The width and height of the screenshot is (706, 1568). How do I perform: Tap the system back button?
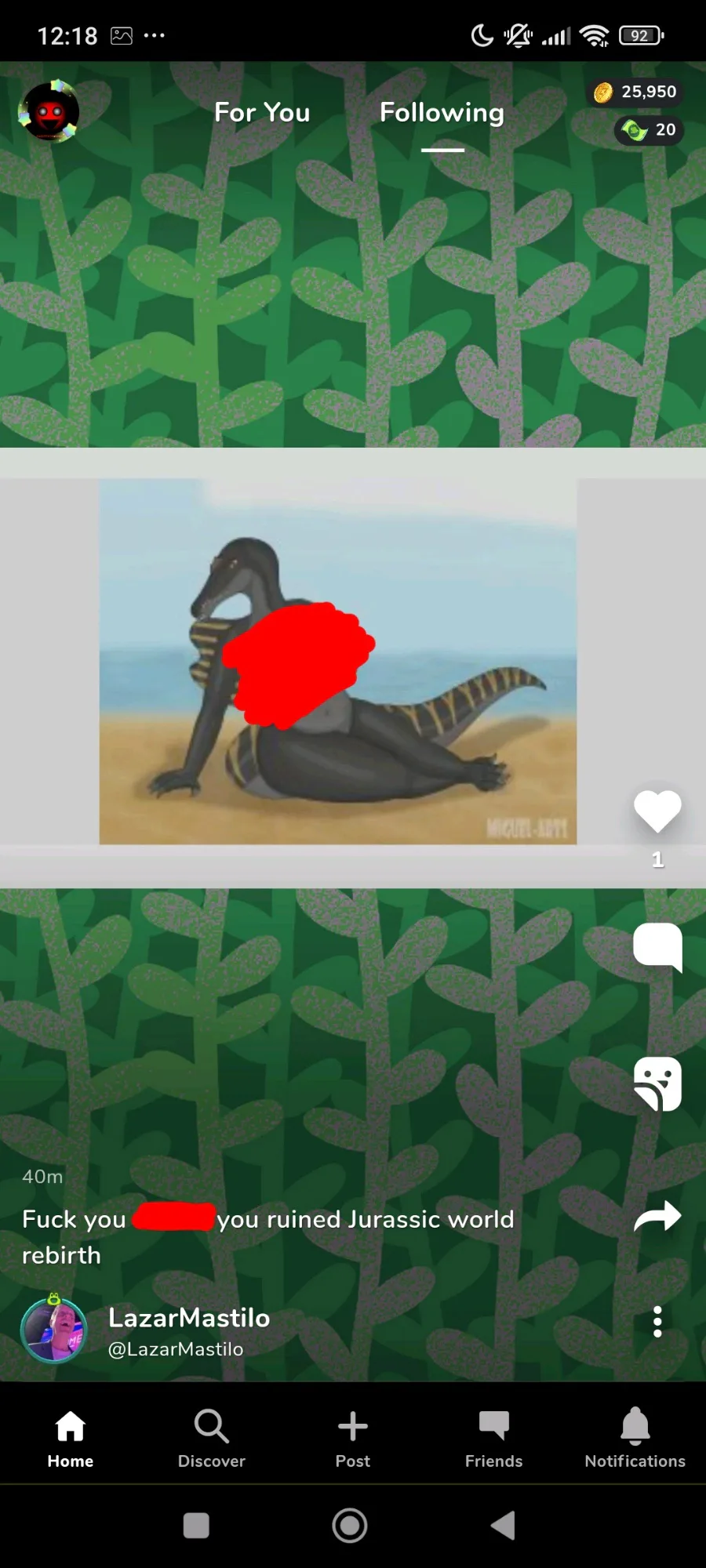[x=503, y=1526]
